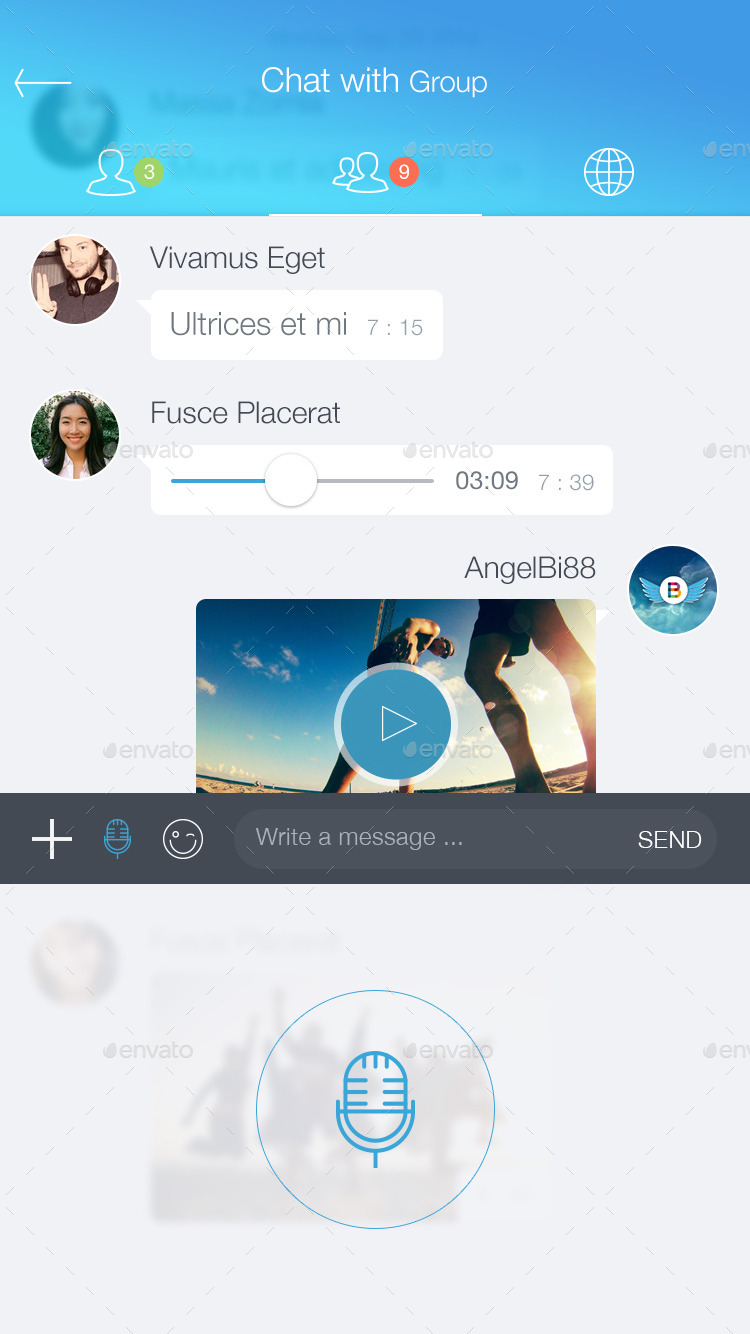The image size is (750, 1334).
Task: Focus the Write a message field
Action: tap(430, 838)
